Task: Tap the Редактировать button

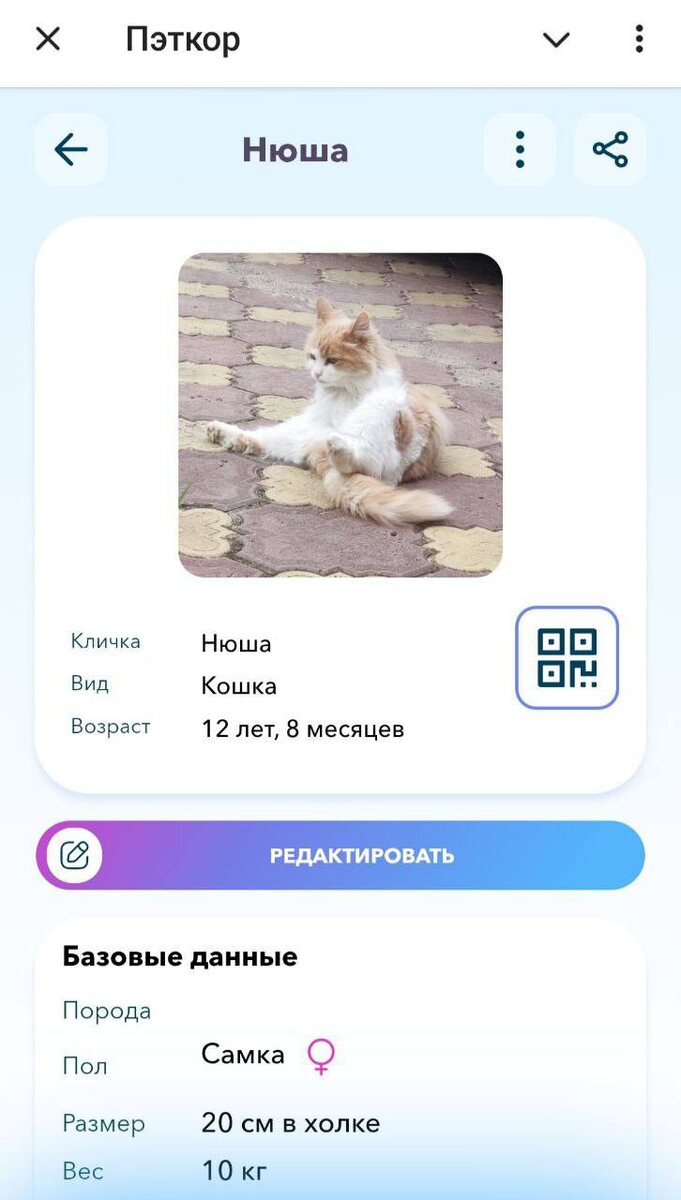Action: click(341, 856)
